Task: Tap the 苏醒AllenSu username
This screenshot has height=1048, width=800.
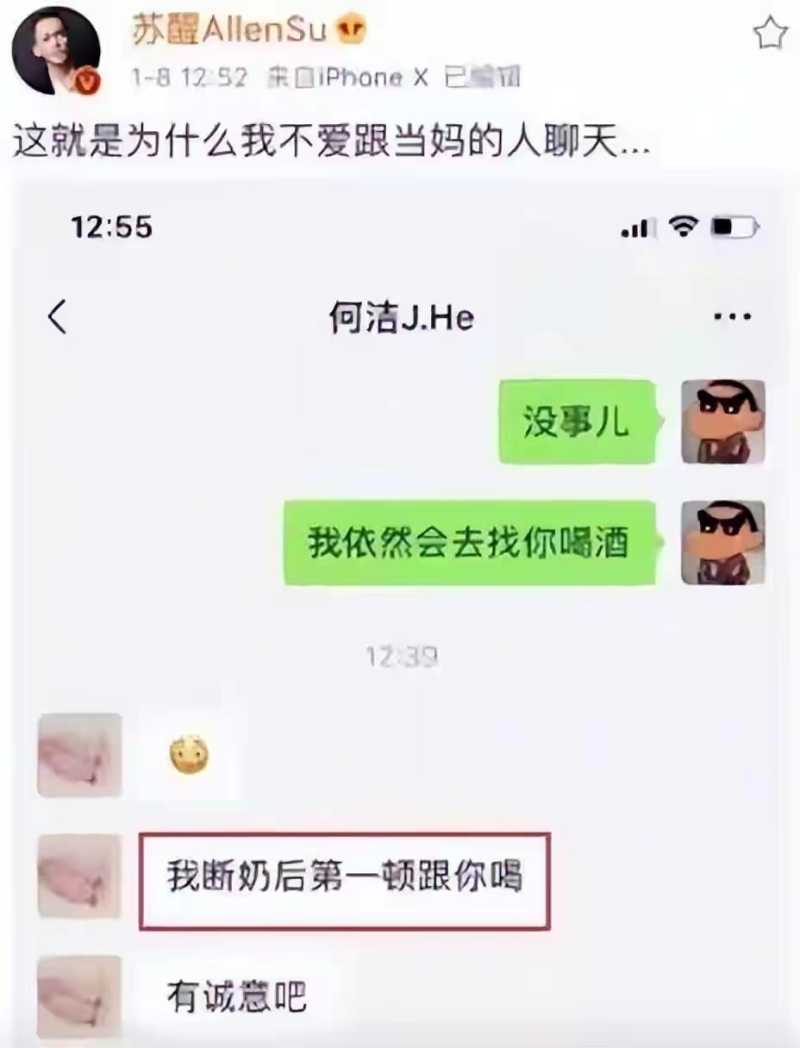Action: [230, 31]
